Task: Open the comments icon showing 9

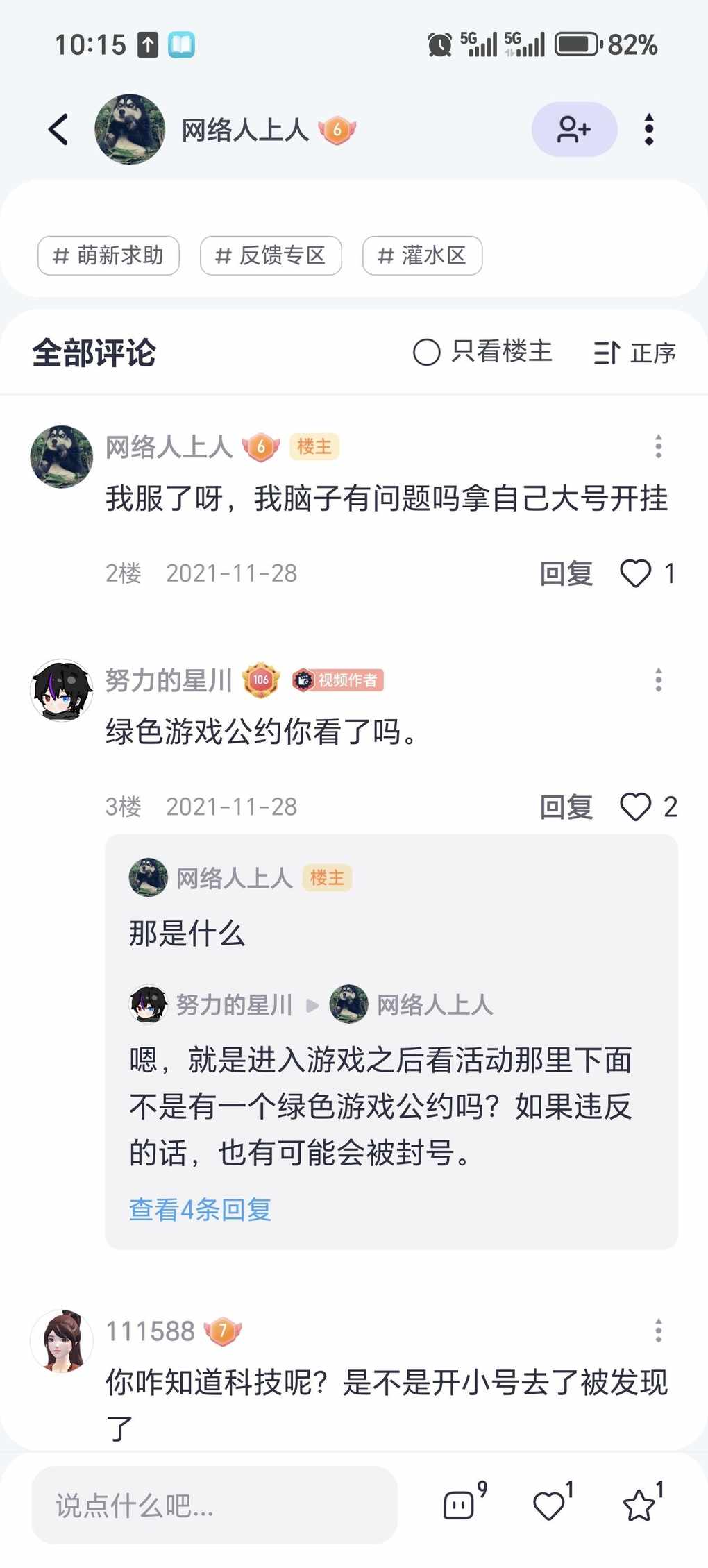Action: [x=460, y=1506]
